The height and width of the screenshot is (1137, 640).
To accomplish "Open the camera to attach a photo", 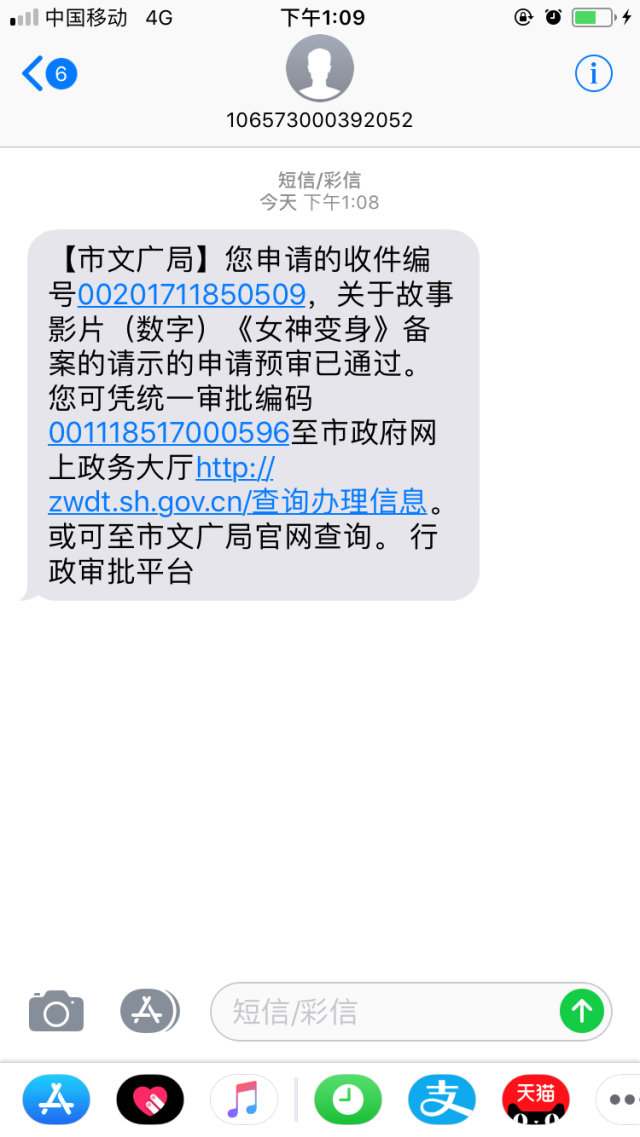I will point(57,1011).
